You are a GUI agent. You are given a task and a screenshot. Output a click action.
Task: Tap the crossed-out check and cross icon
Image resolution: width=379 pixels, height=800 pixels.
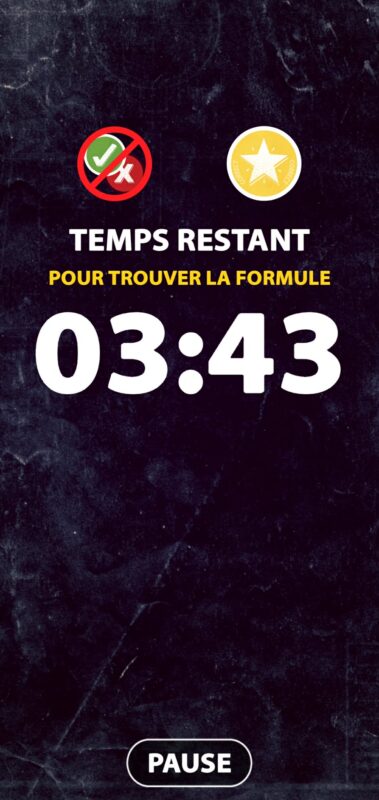115,163
